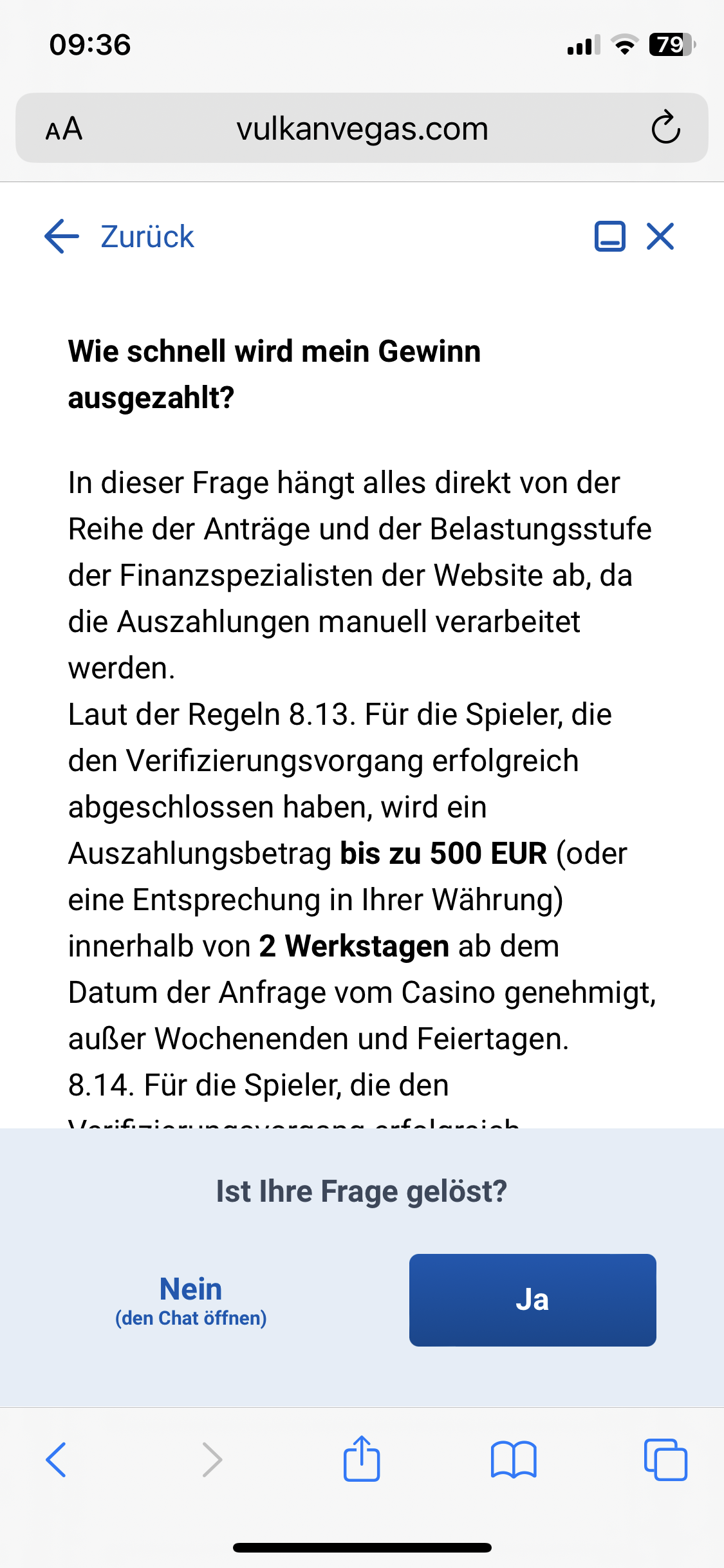Image resolution: width=724 pixels, height=1568 pixels.
Task: Show open Safari tabs
Action: click(665, 1459)
